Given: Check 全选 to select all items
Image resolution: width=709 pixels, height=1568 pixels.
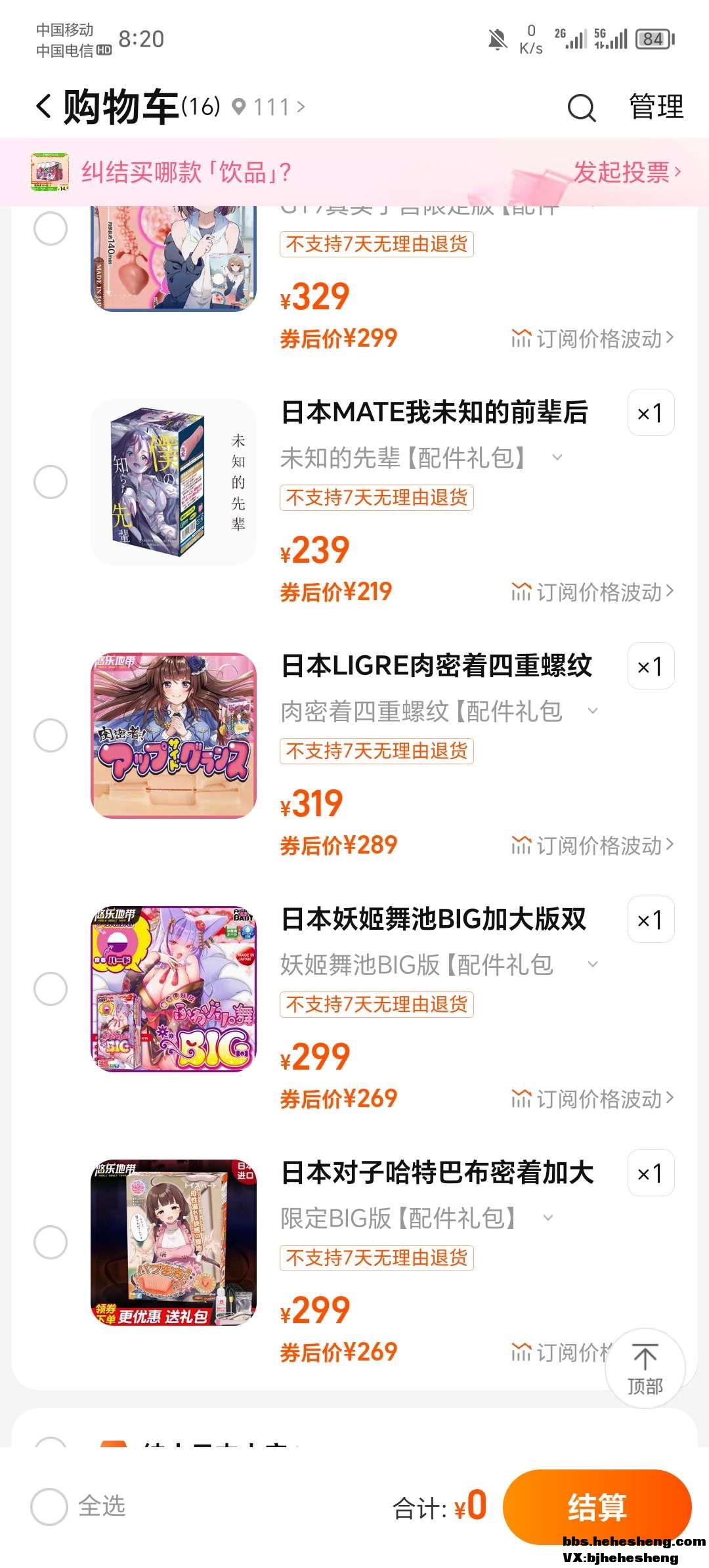Looking at the screenshot, I should coord(50,1506).
